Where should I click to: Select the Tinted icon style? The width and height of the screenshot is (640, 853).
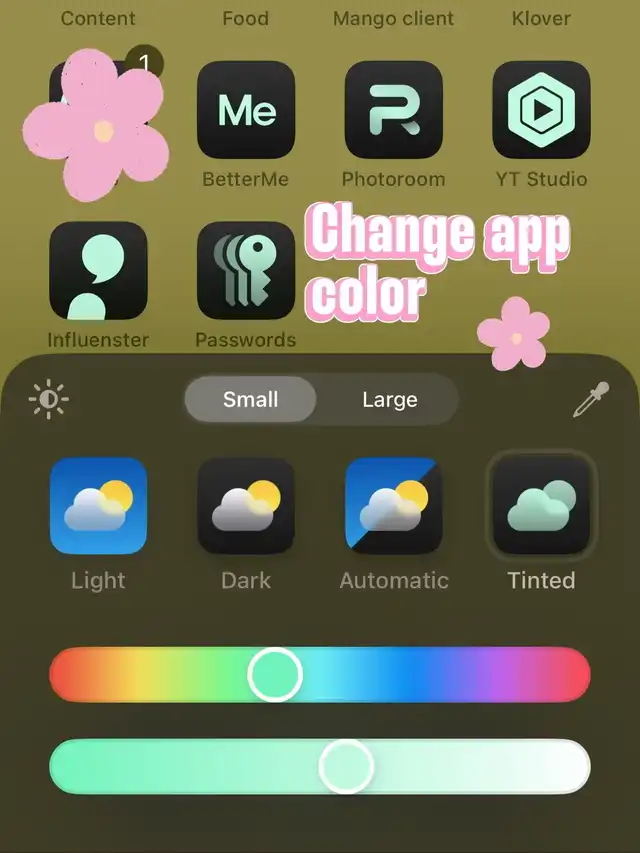click(541, 506)
